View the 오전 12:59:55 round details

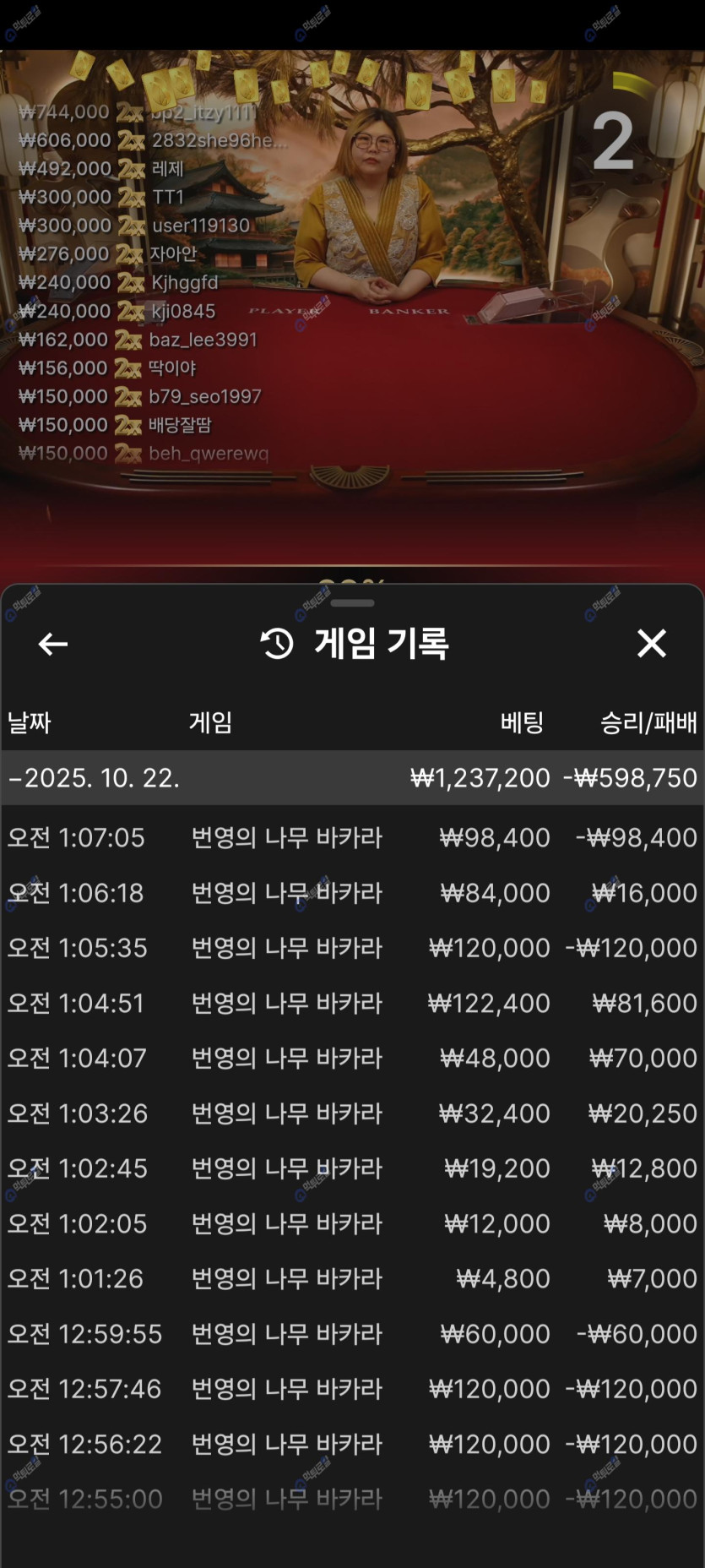coord(352,1334)
